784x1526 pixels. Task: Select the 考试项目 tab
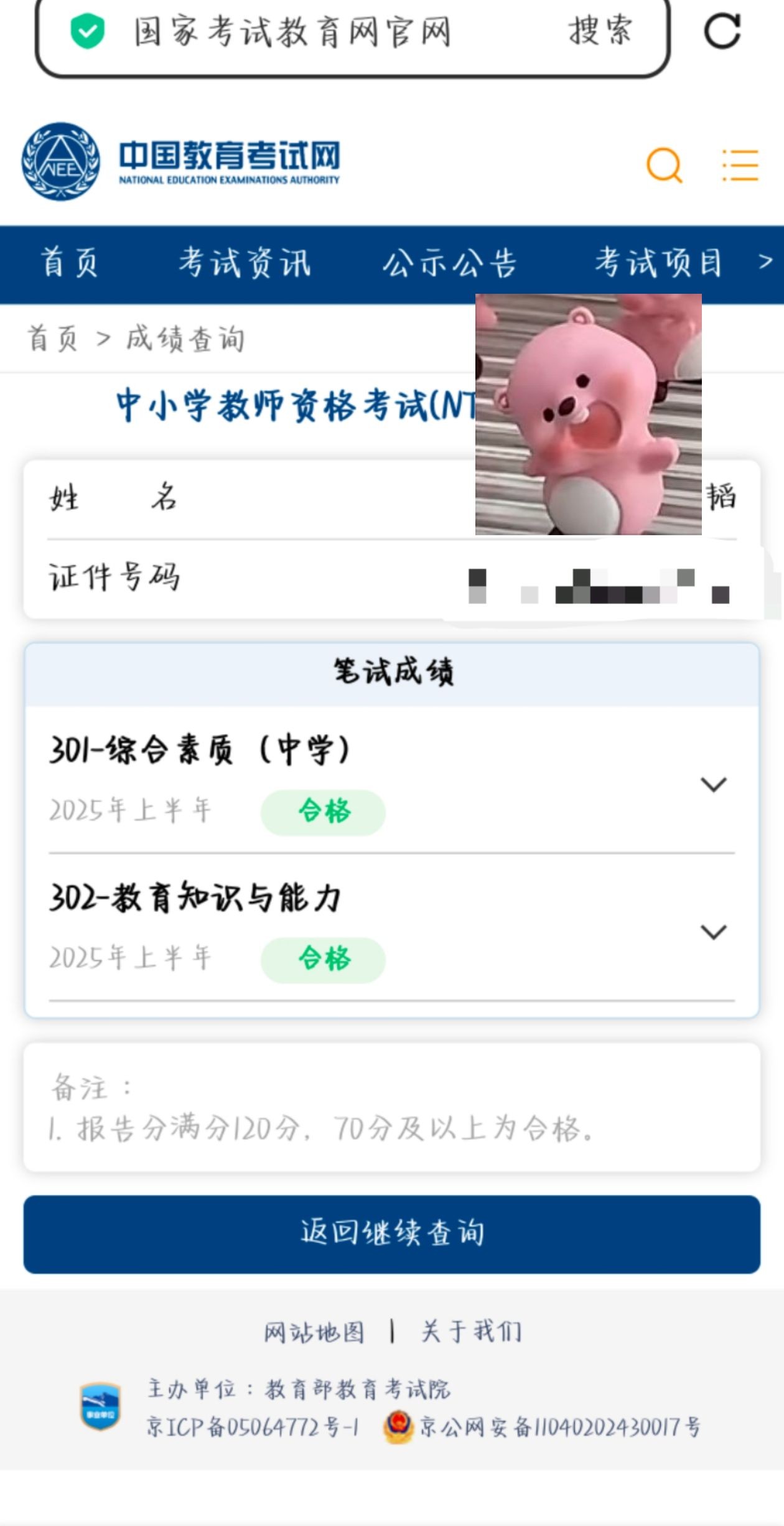click(x=659, y=263)
